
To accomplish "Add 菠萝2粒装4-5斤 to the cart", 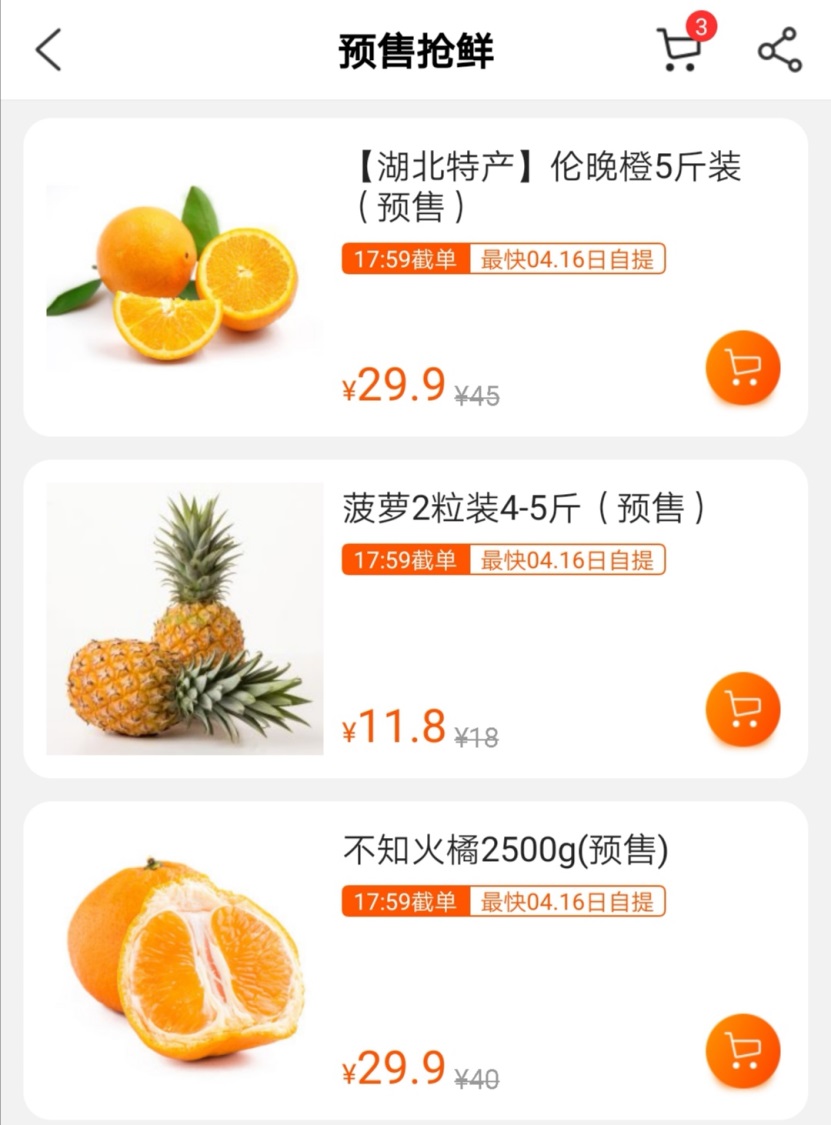I will coord(742,709).
